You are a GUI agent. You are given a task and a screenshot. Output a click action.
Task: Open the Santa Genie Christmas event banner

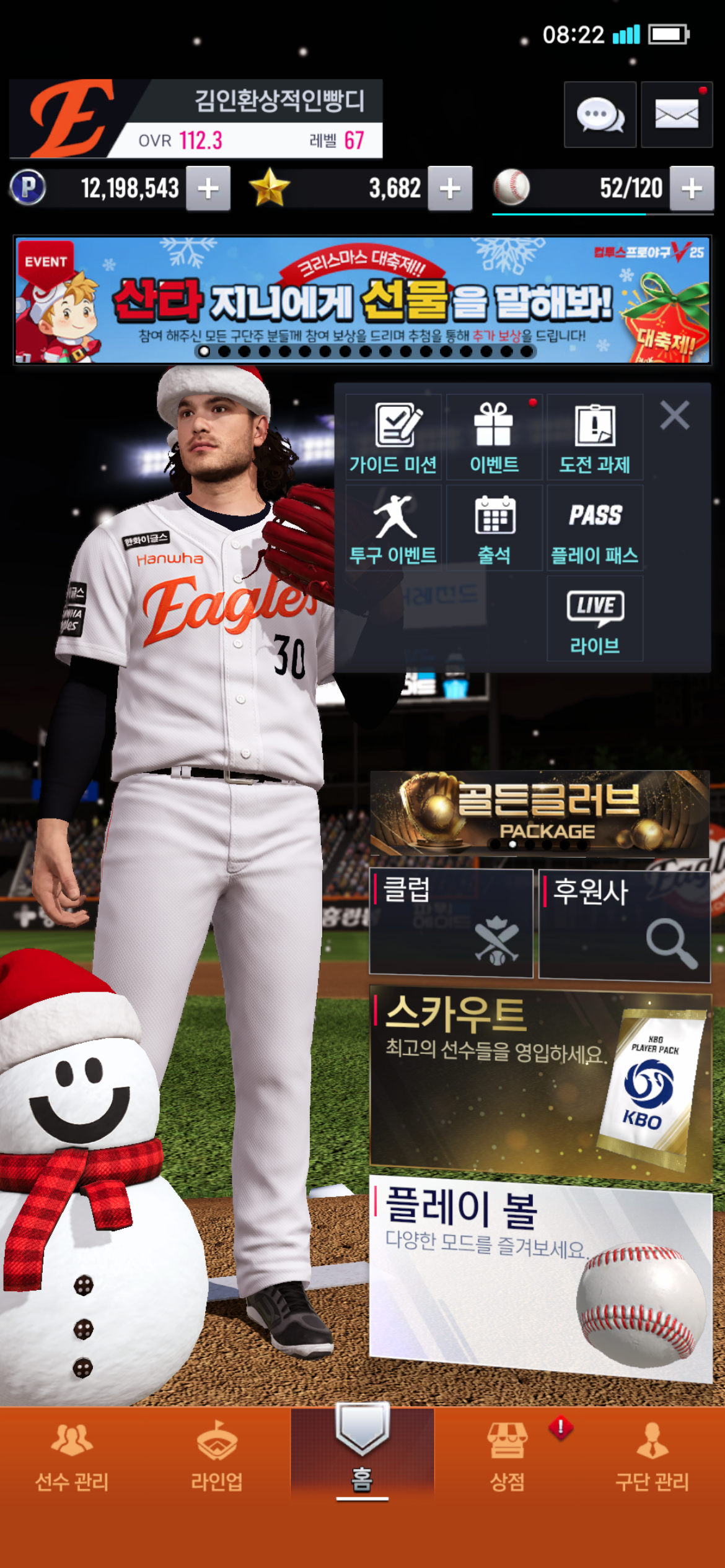point(362,300)
